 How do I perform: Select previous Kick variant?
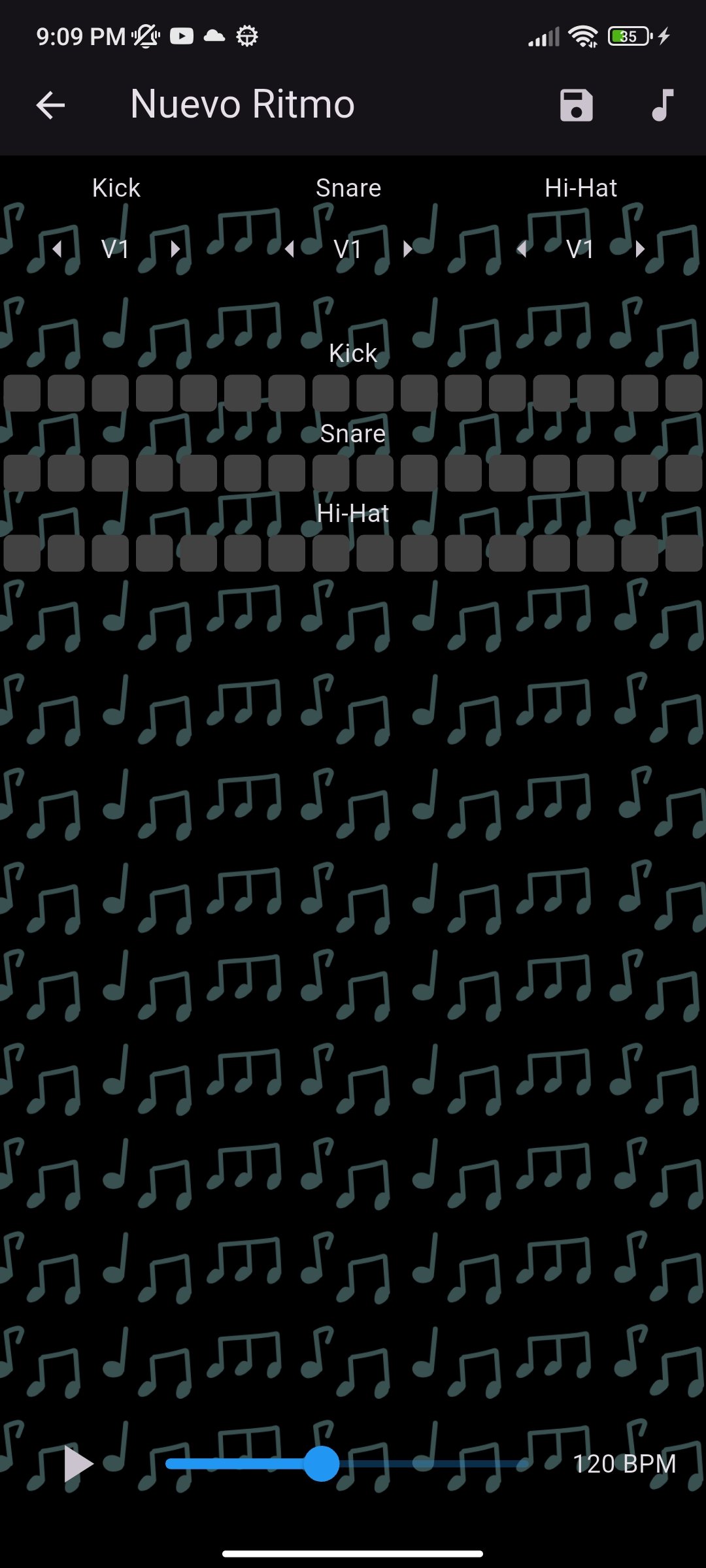[x=58, y=249]
